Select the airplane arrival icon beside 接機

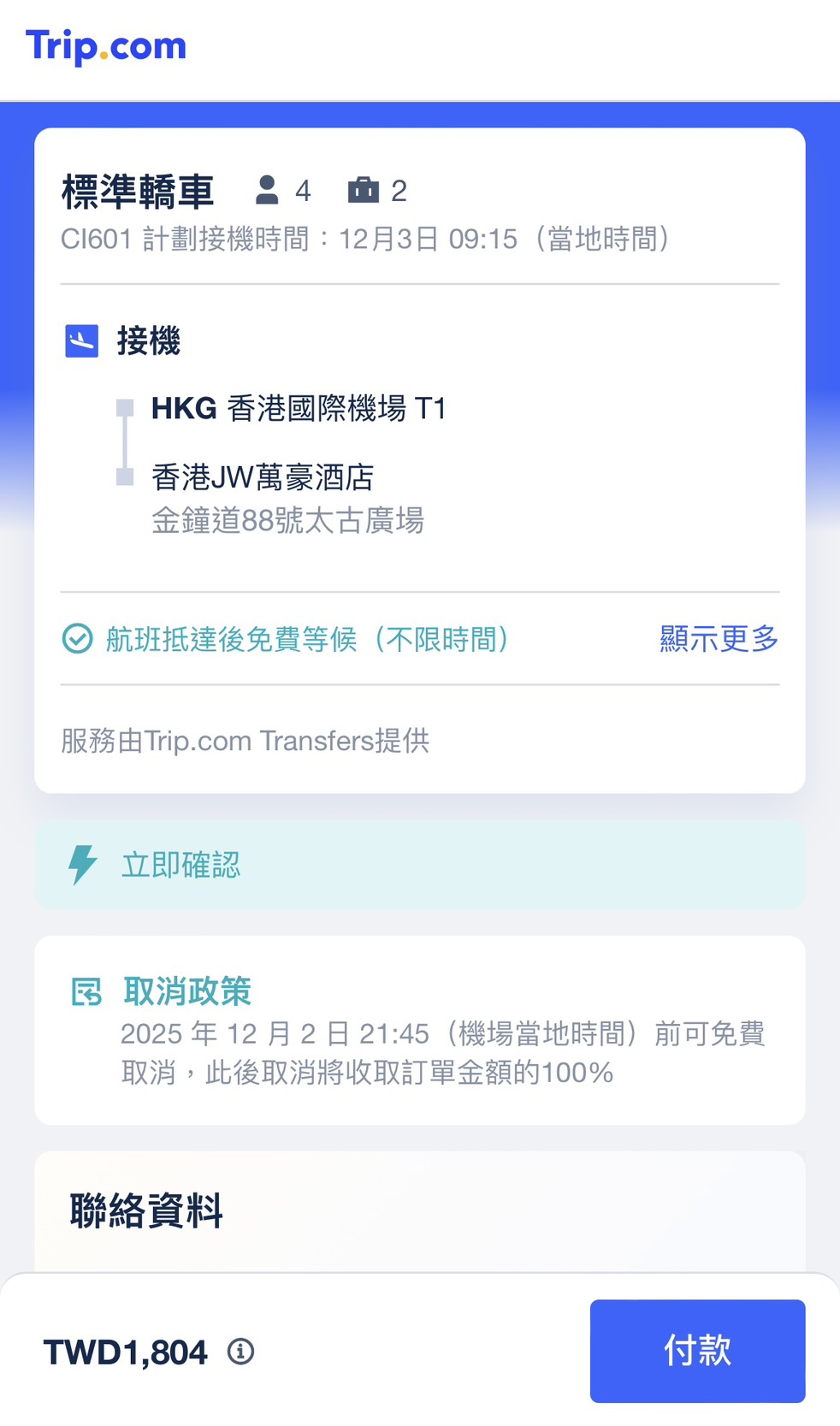tap(81, 340)
